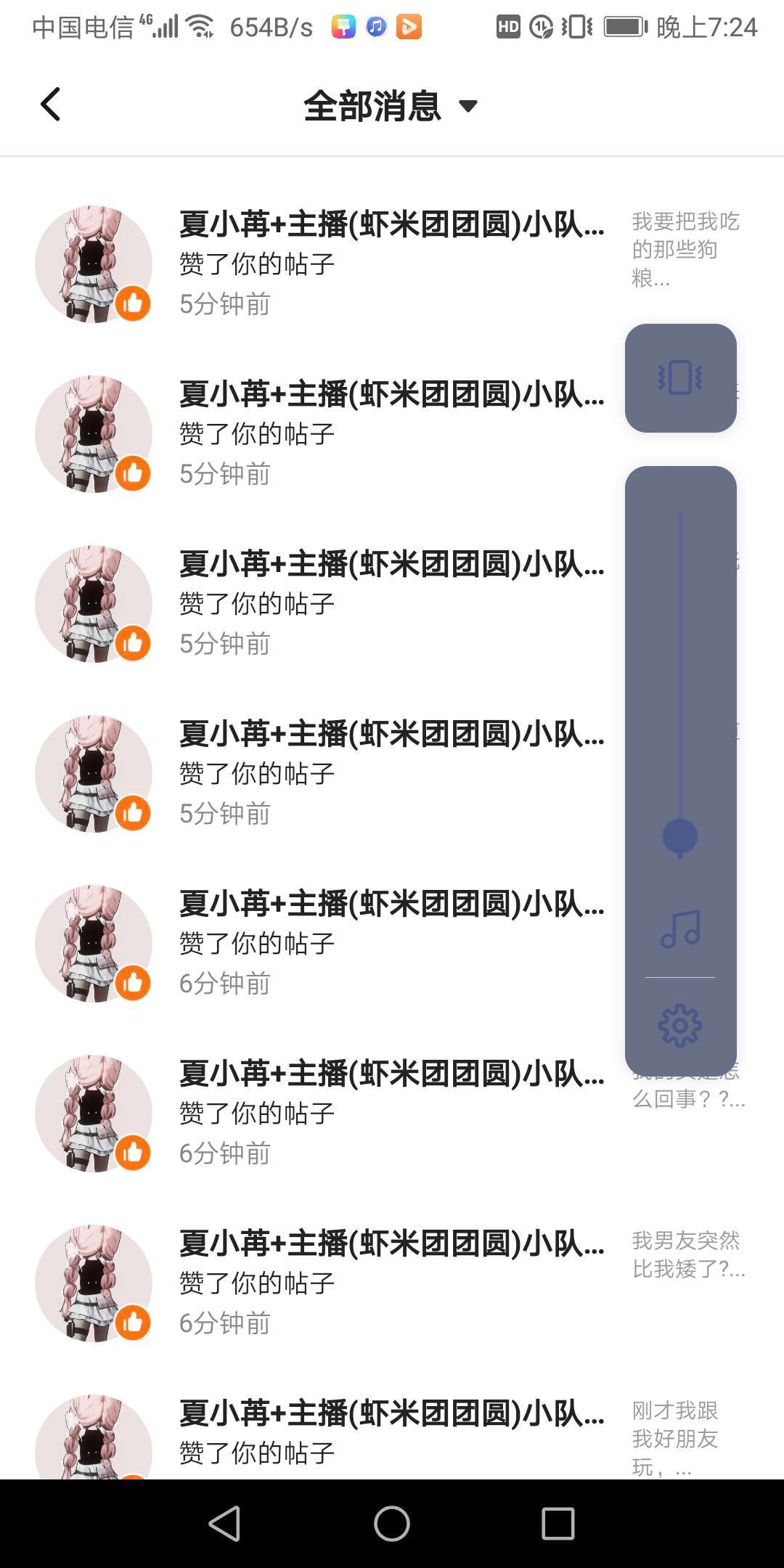This screenshot has width=784, height=1568.
Task: Go back using the top-left arrow
Action: point(49,105)
